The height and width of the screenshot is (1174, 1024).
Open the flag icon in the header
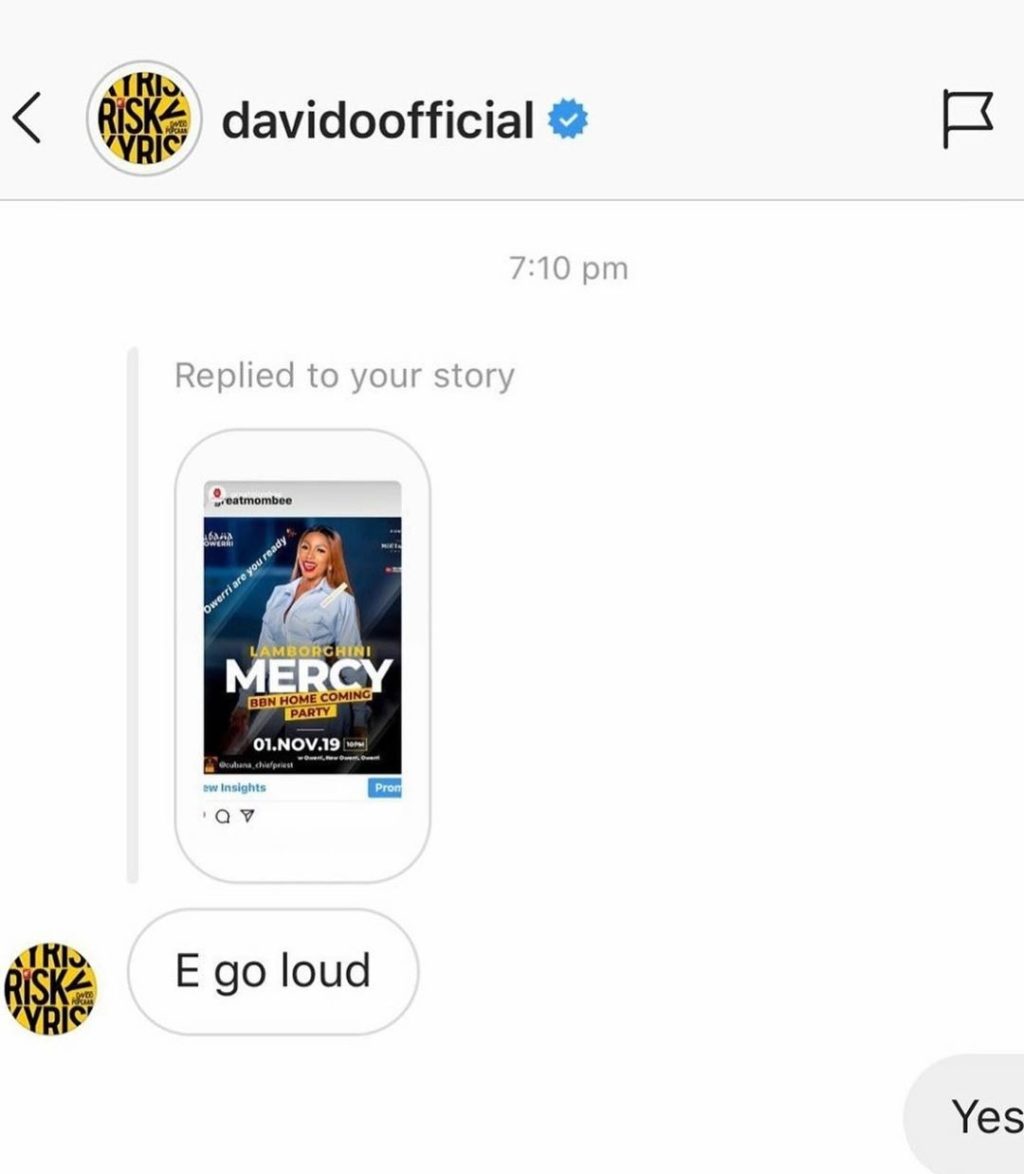click(x=967, y=119)
